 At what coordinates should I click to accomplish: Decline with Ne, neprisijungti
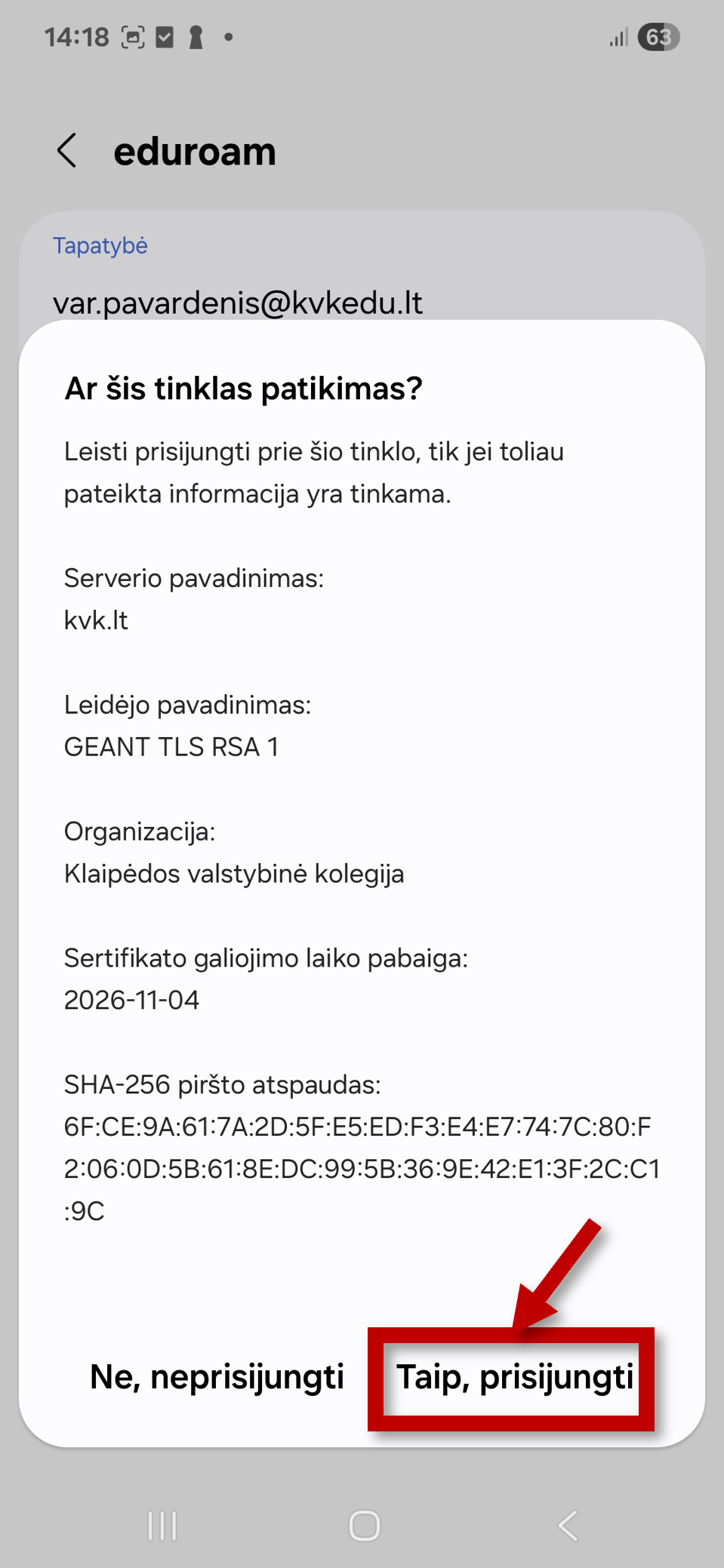tap(217, 1377)
